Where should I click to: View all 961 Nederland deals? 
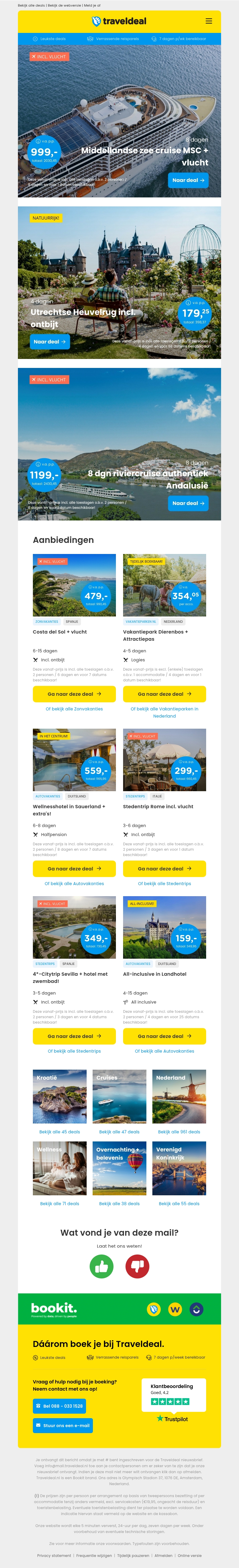(179, 1132)
